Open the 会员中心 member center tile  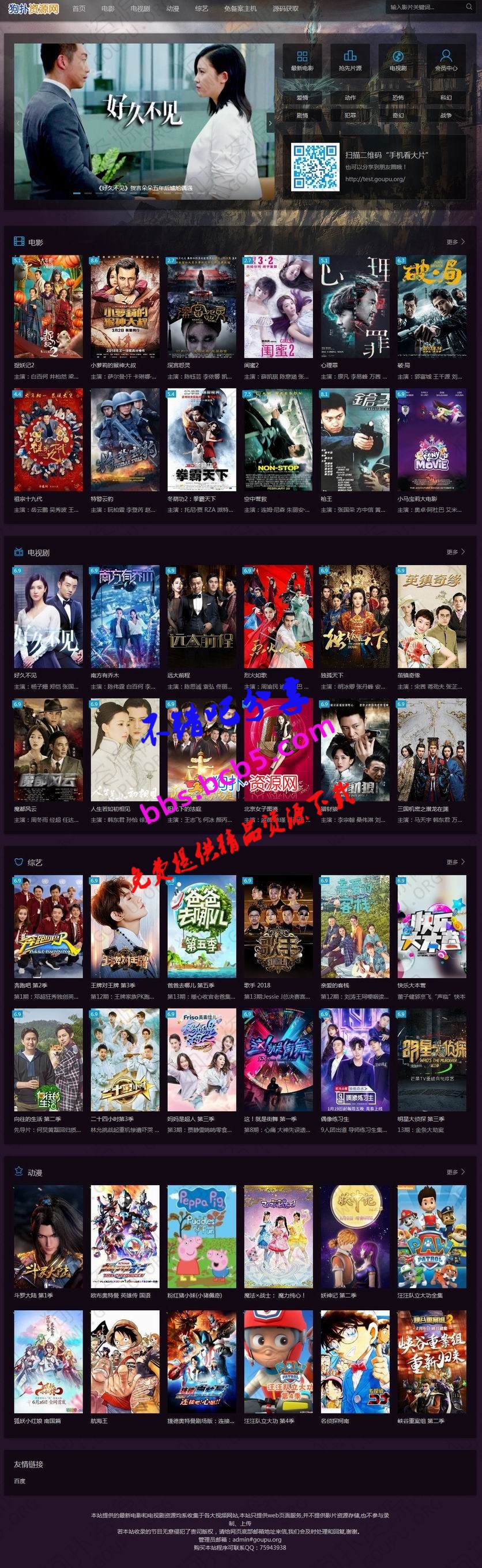446,60
